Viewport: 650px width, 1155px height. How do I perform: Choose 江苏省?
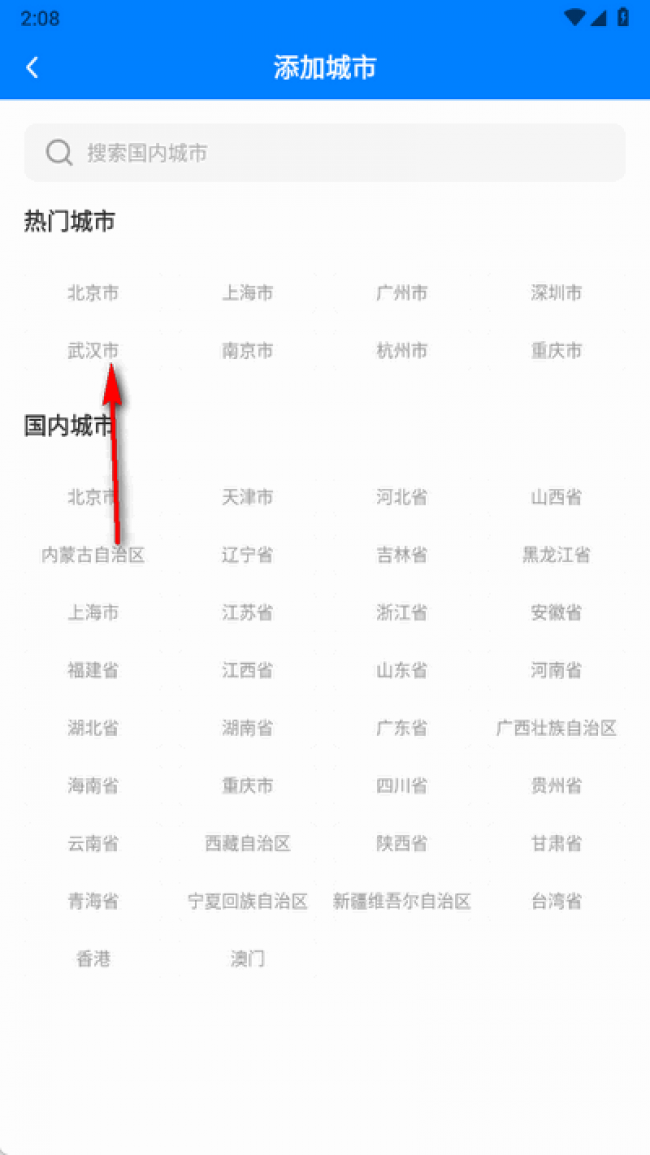248,612
